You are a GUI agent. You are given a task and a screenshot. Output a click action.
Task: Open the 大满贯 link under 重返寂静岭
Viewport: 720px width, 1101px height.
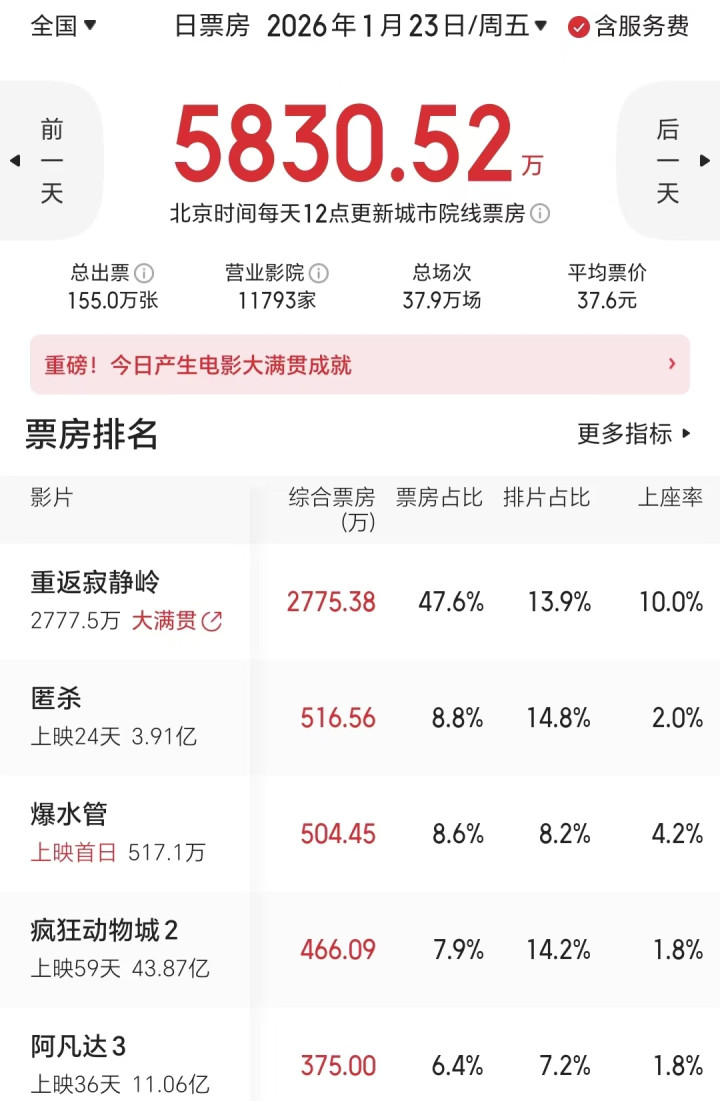(x=177, y=621)
